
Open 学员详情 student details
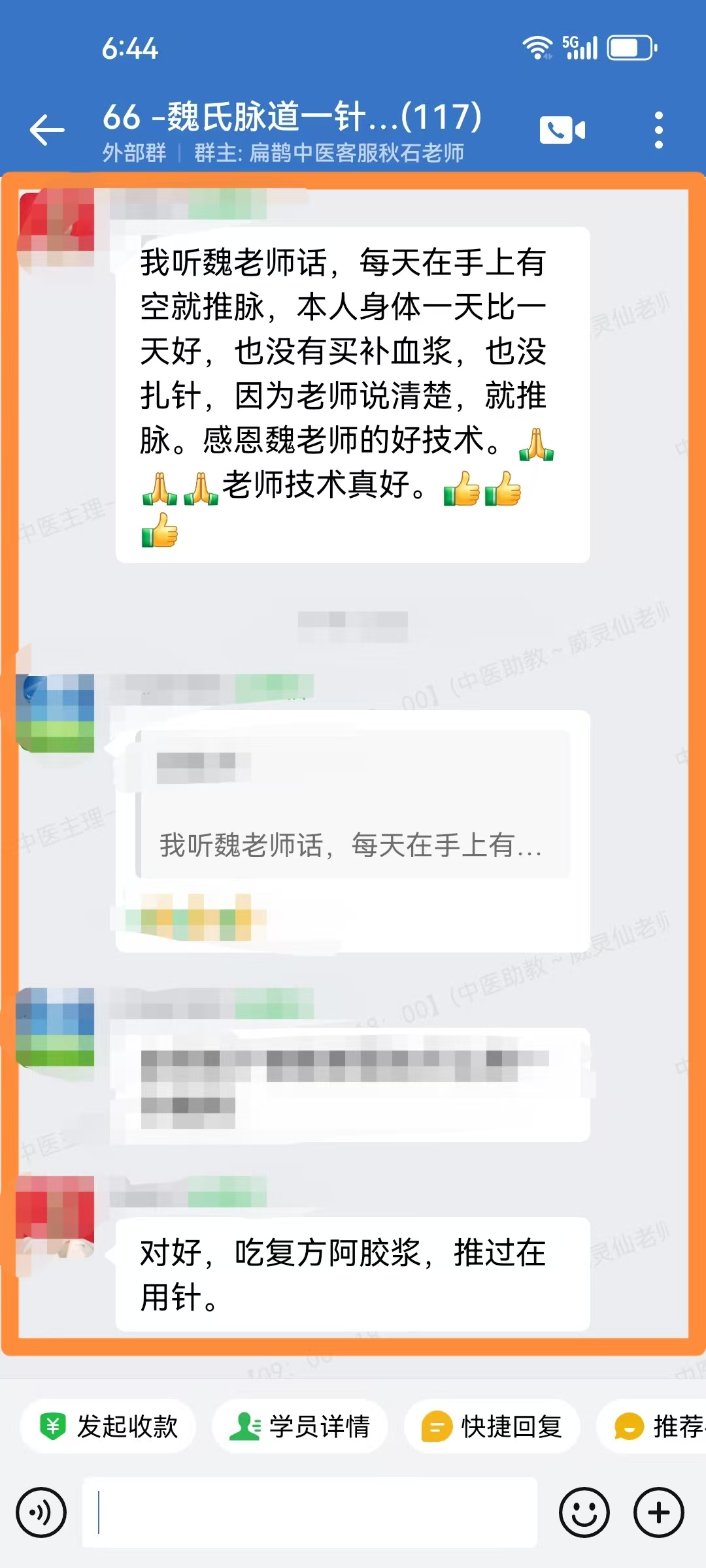pos(300,1426)
